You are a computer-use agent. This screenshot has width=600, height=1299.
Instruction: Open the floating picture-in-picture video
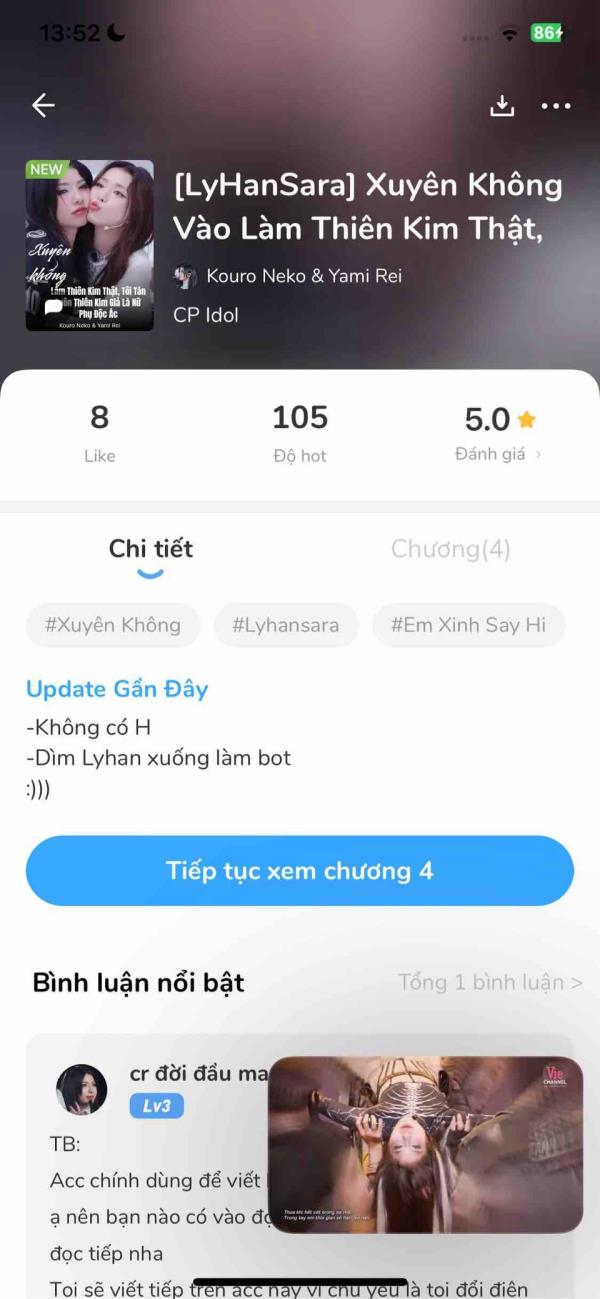[x=426, y=1144]
